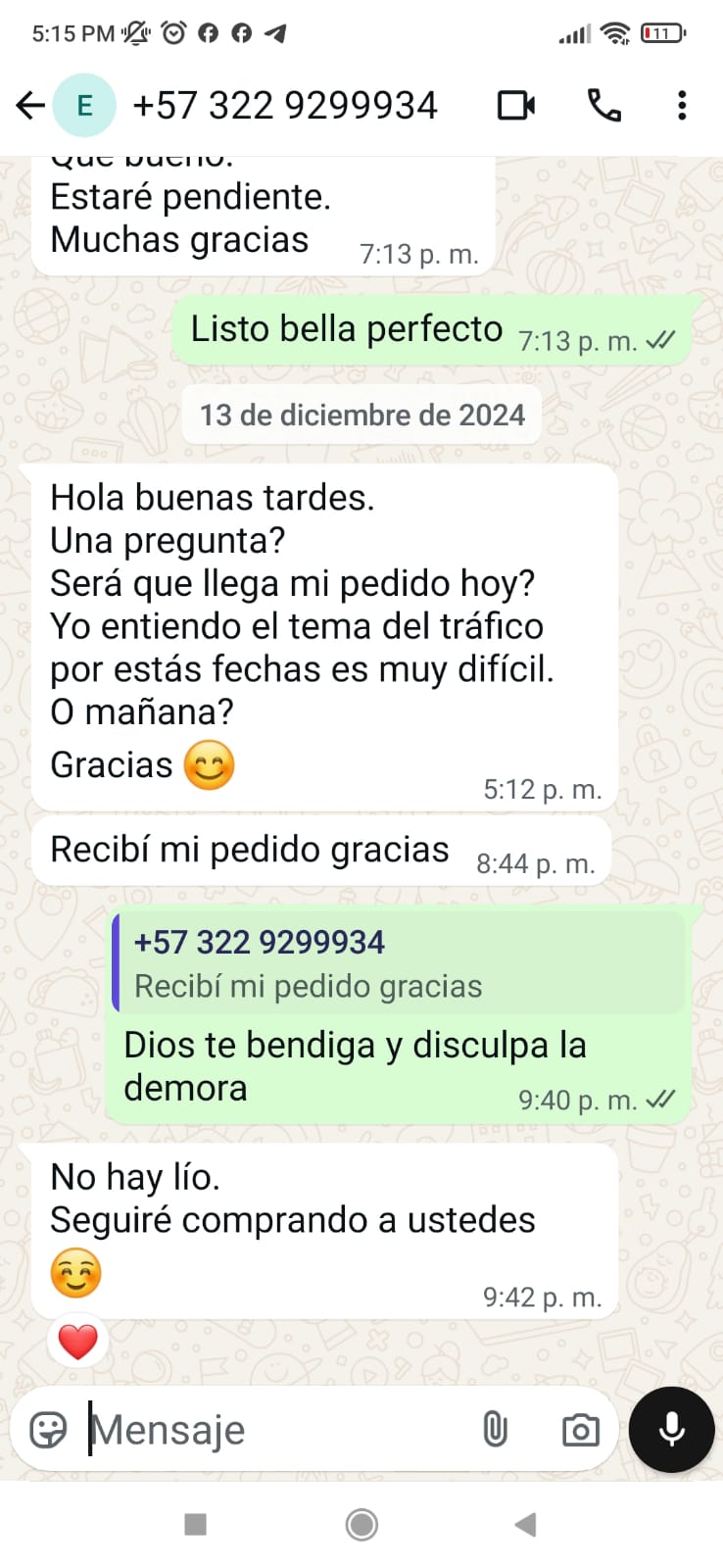Viewport: 723px width, 1568px height.
Task: Attach a file with the paperclip
Action: click(x=495, y=1430)
